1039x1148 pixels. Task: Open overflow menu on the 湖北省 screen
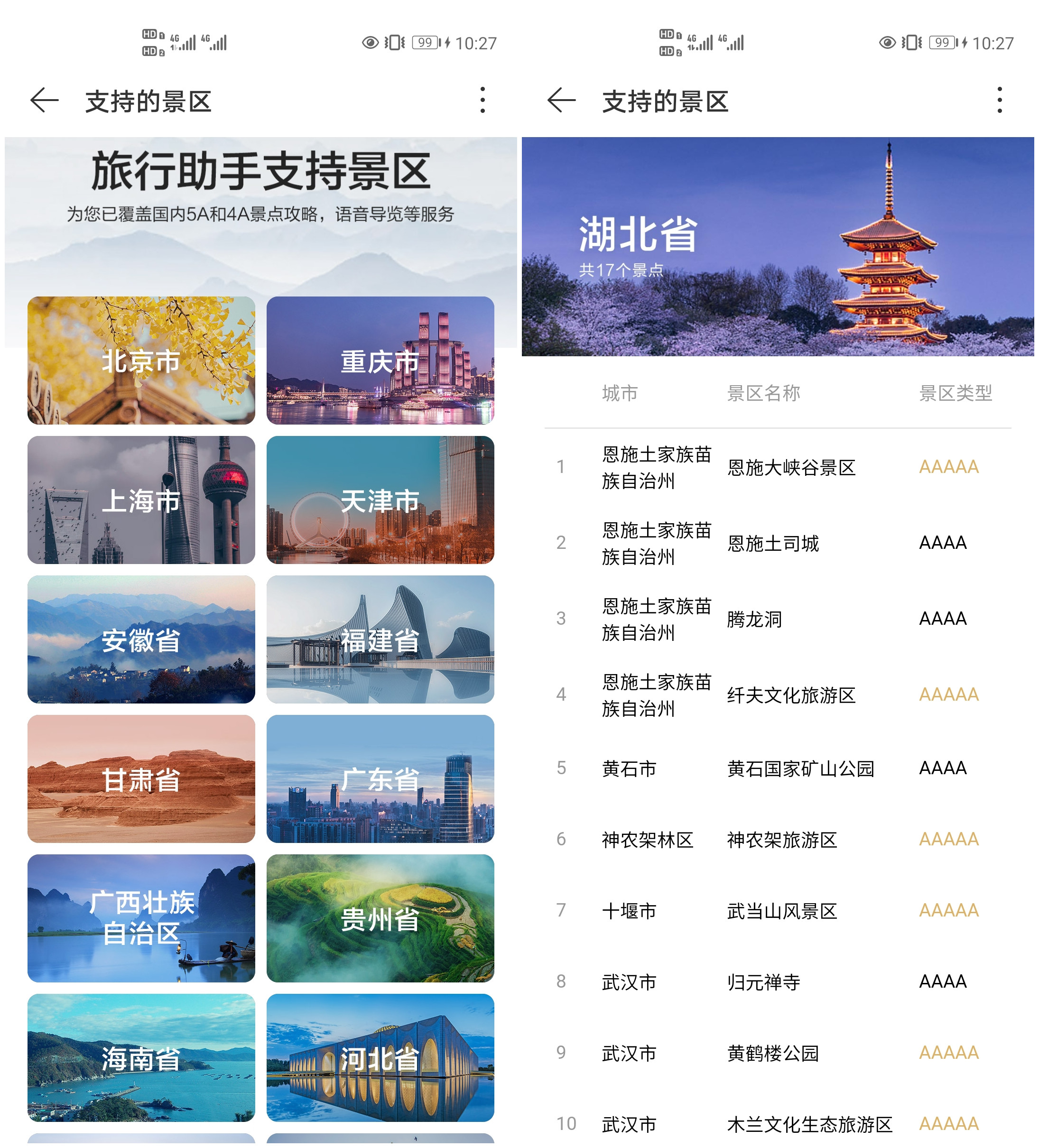pos(999,101)
